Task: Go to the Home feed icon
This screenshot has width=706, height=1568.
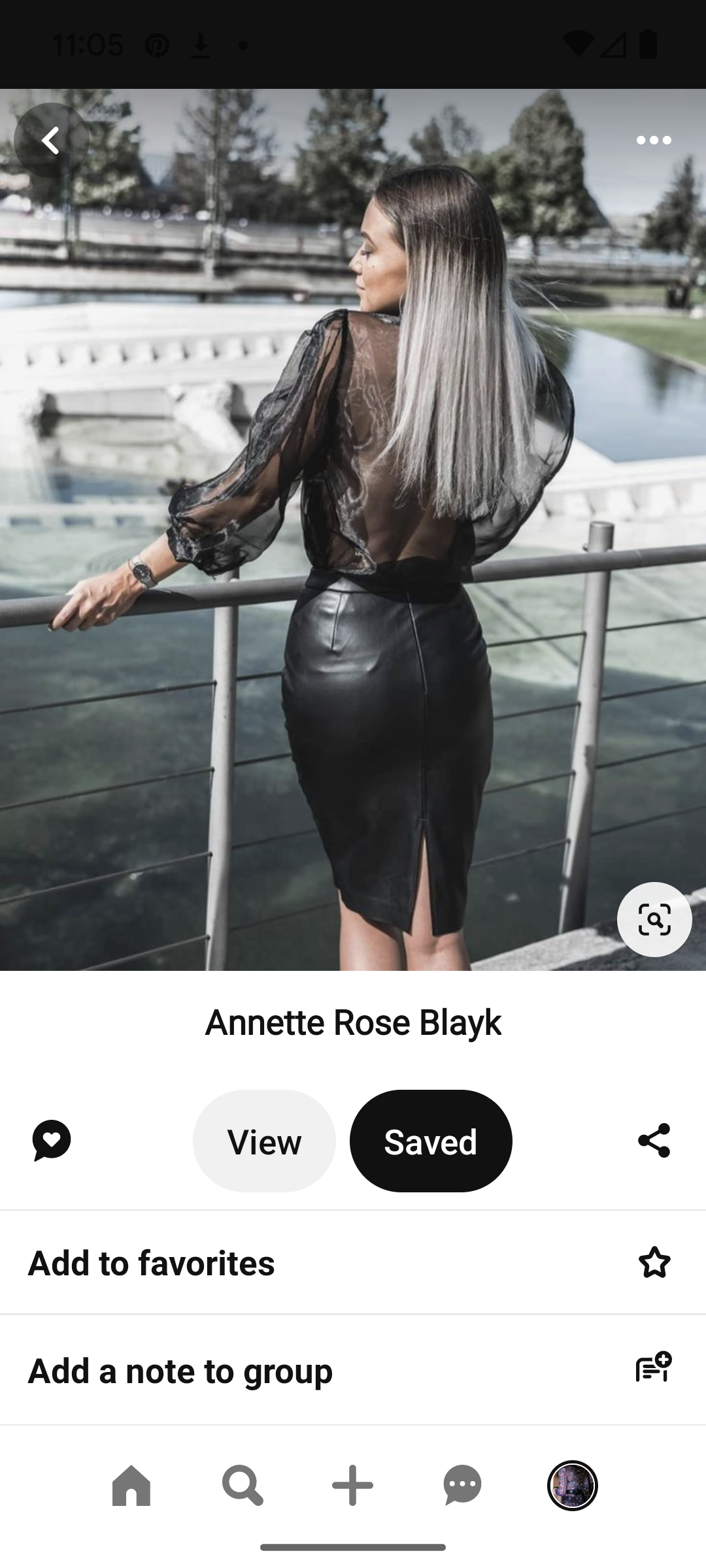Action: point(132,1483)
